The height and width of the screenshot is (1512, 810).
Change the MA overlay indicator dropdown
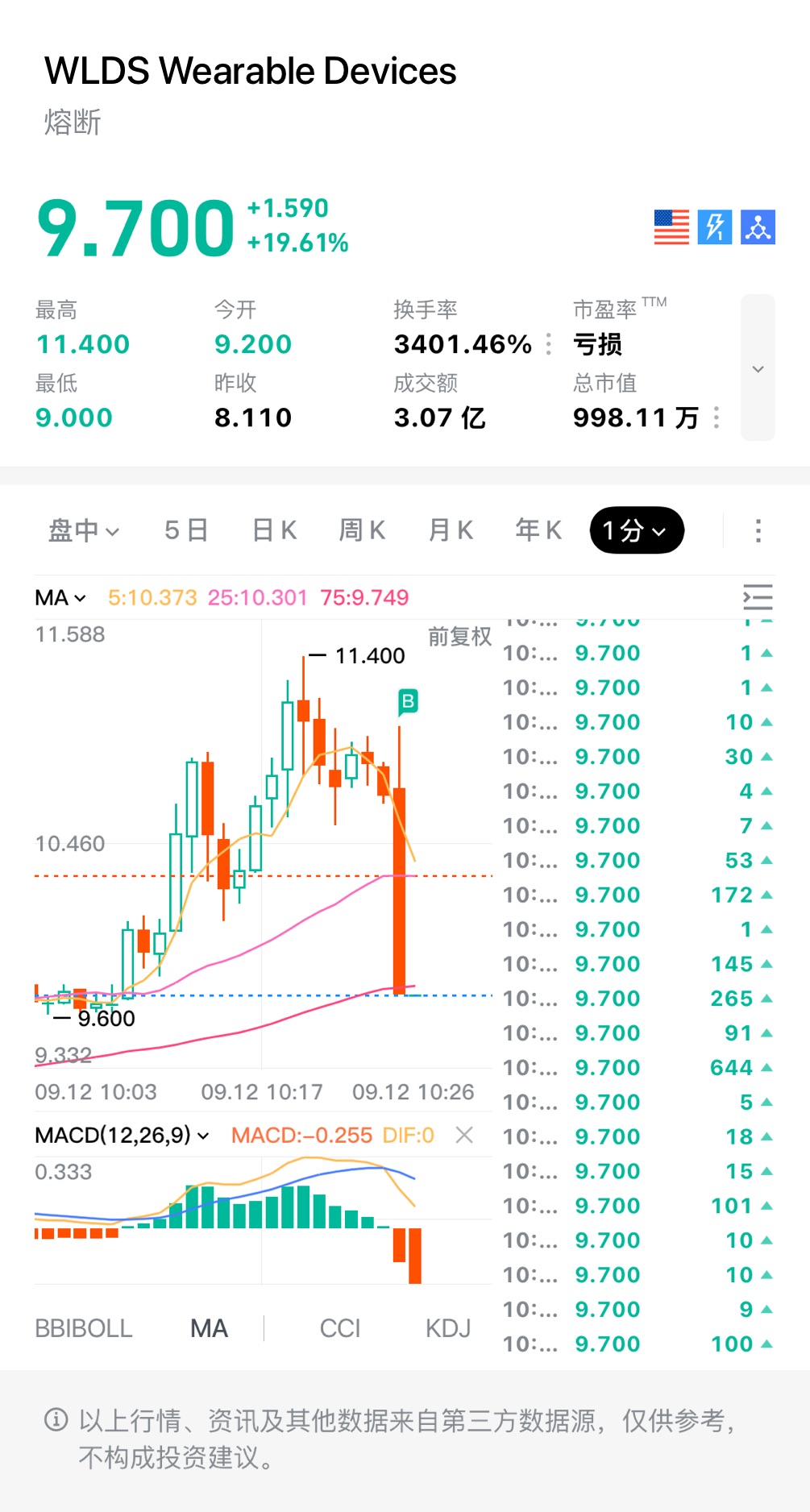click(x=60, y=598)
